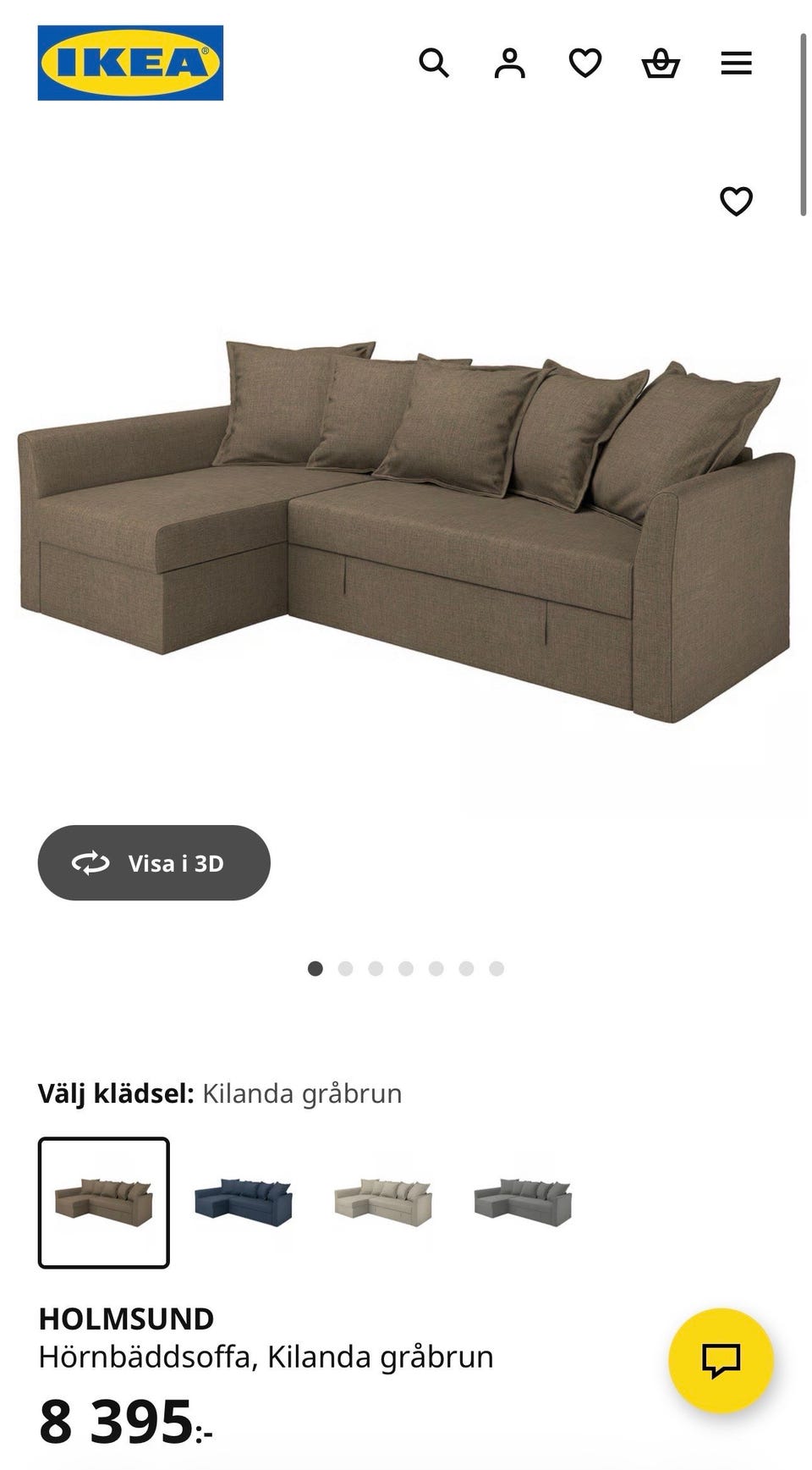Open your account profile

coord(511,62)
